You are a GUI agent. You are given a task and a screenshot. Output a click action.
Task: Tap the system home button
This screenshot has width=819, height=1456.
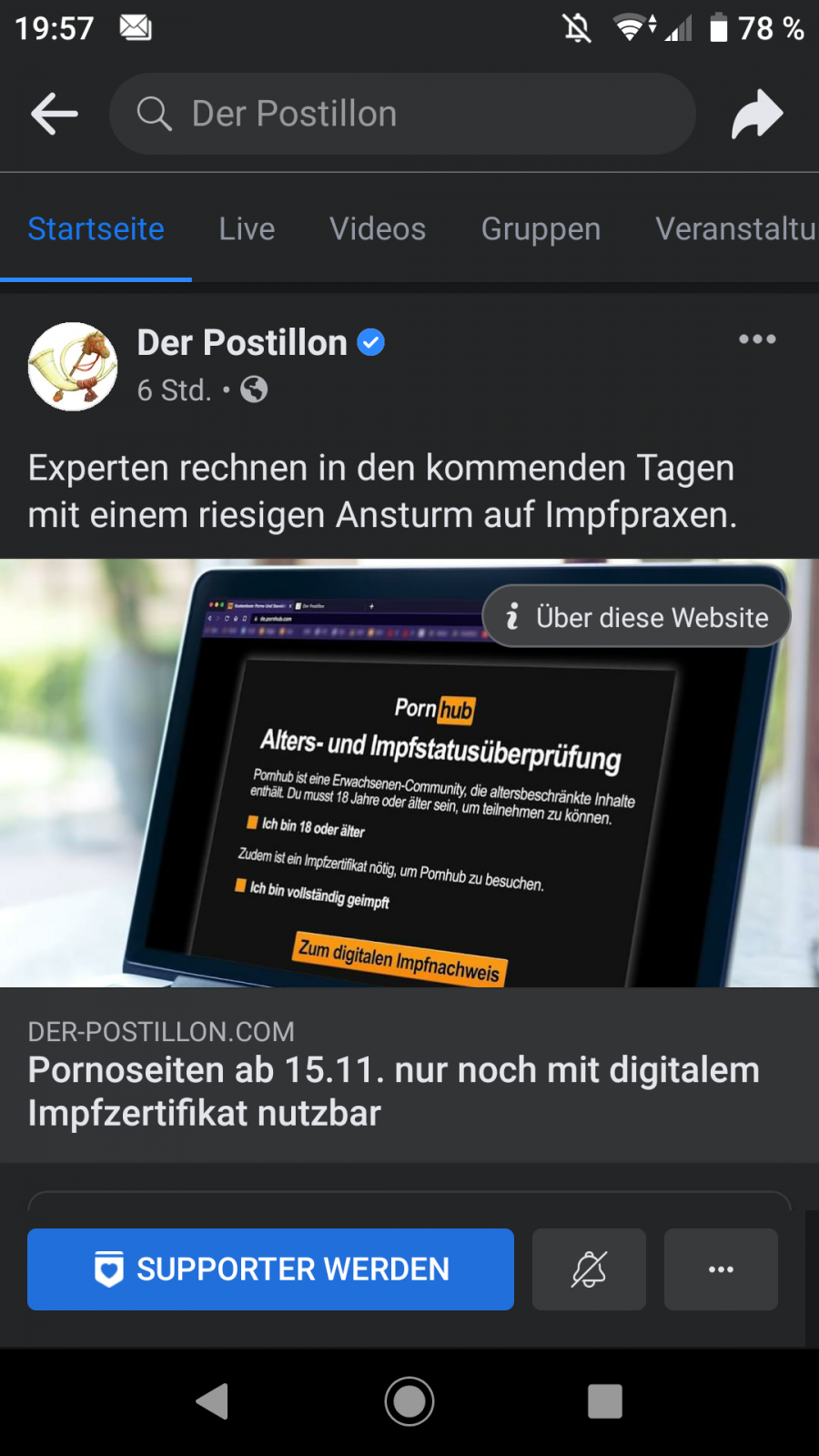[409, 1401]
